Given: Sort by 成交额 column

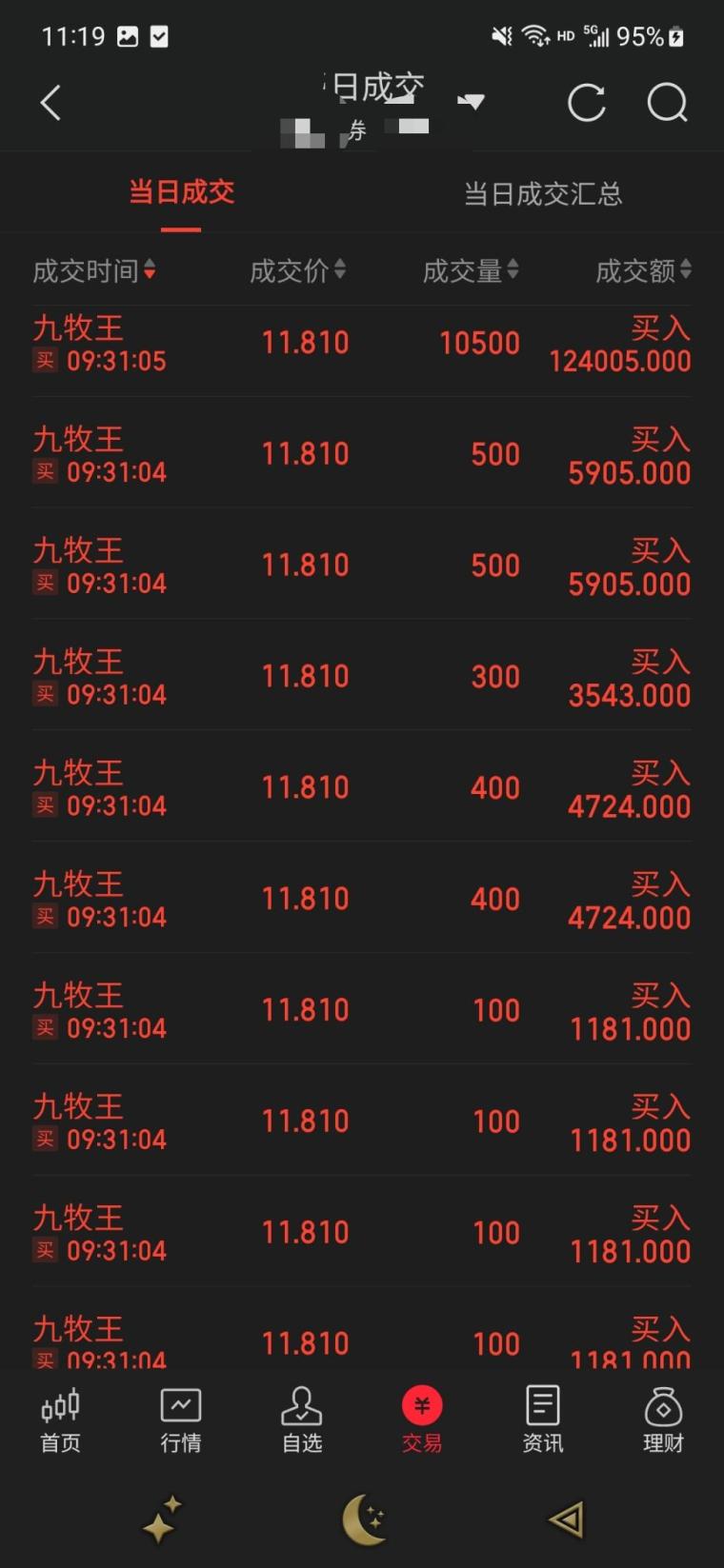Looking at the screenshot, I should 644,271.
